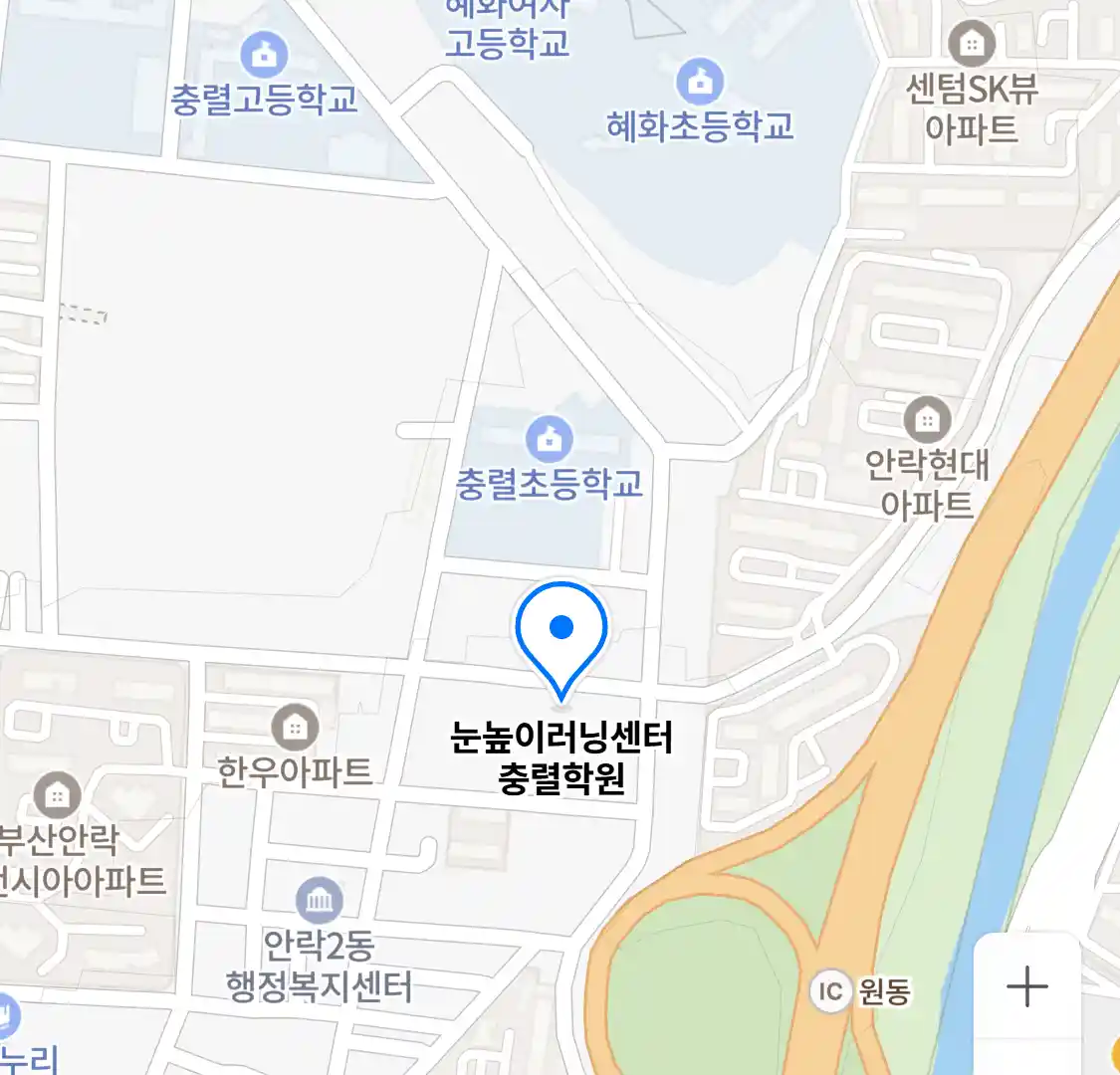Zoom in with the plus button
The height and width of the screenshot is (1075, 1120).
1026,987
